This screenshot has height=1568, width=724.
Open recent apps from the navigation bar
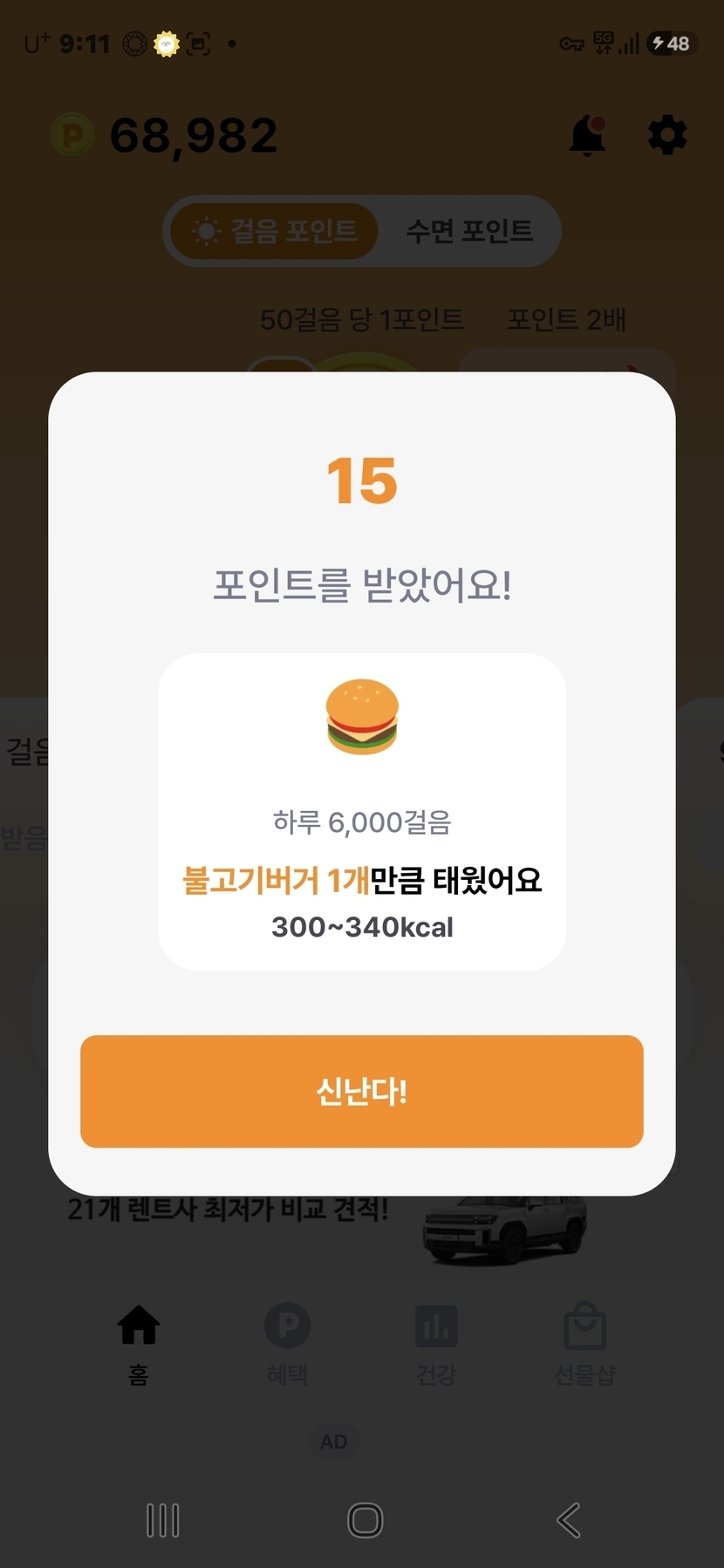[163, 1521]
